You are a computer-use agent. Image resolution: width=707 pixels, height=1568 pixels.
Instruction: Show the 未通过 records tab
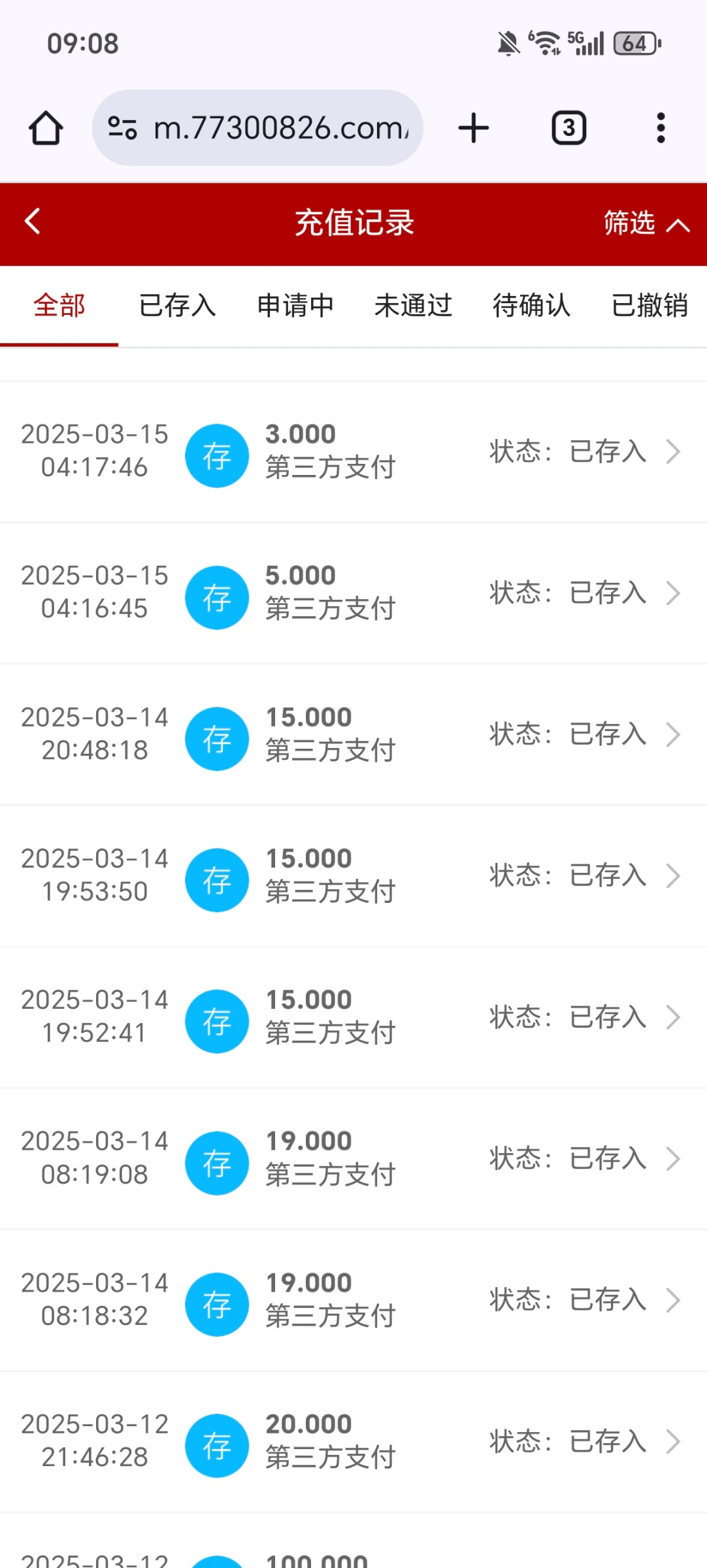tap(413, 306)
